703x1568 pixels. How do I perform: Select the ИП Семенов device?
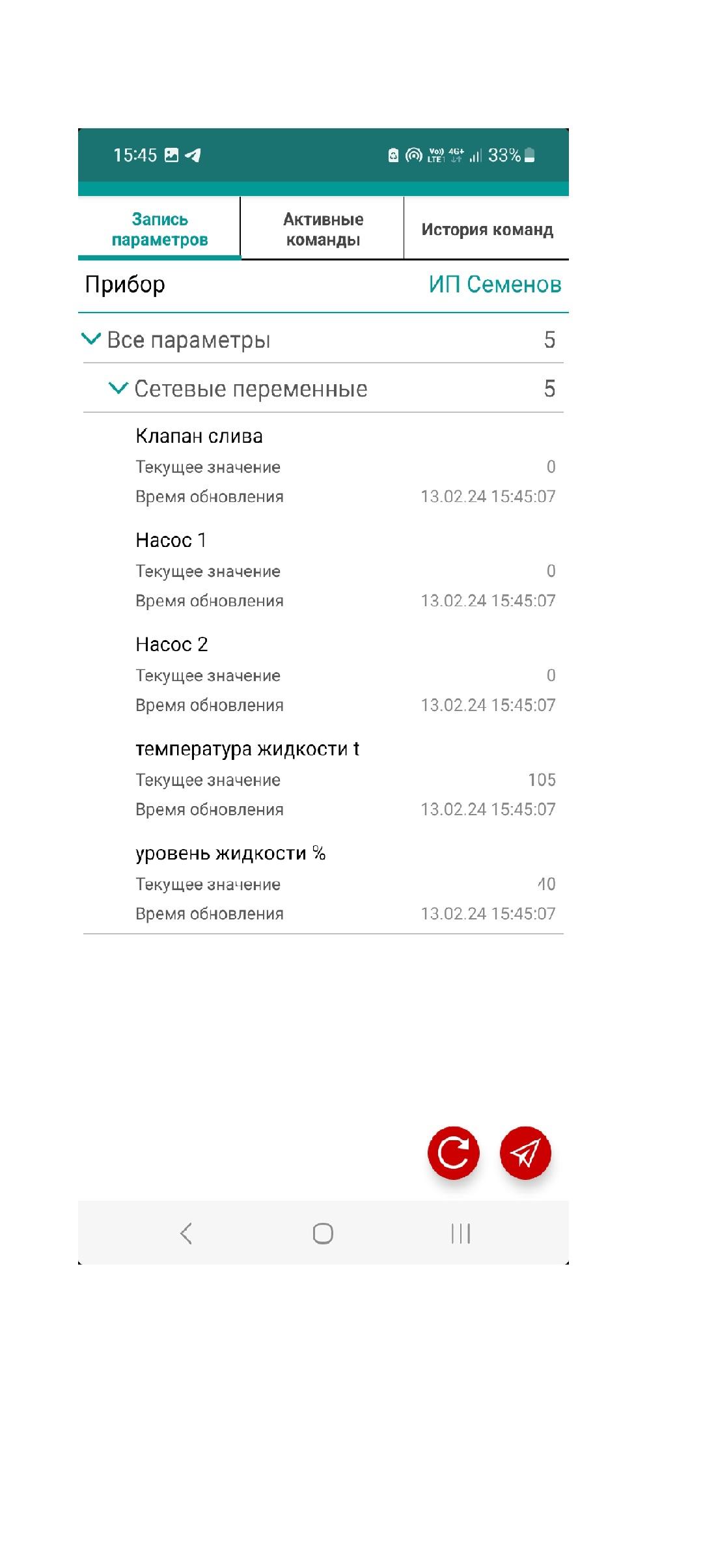point(495,285)
